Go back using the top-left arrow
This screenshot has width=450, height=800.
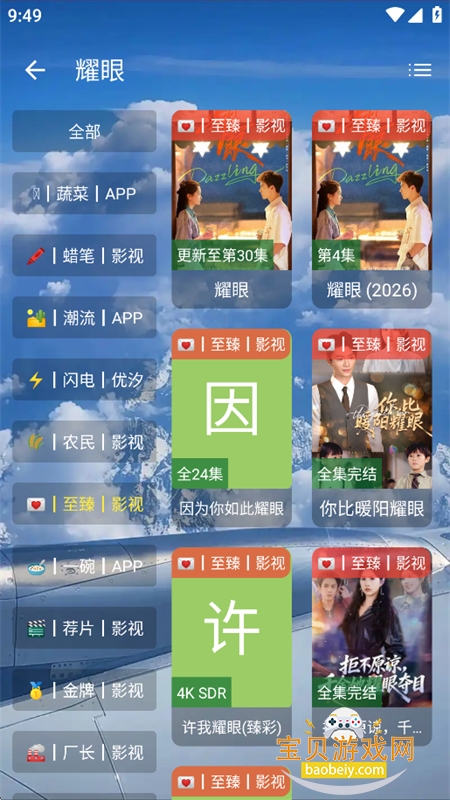pyautogui.click(x=35, y=70)
